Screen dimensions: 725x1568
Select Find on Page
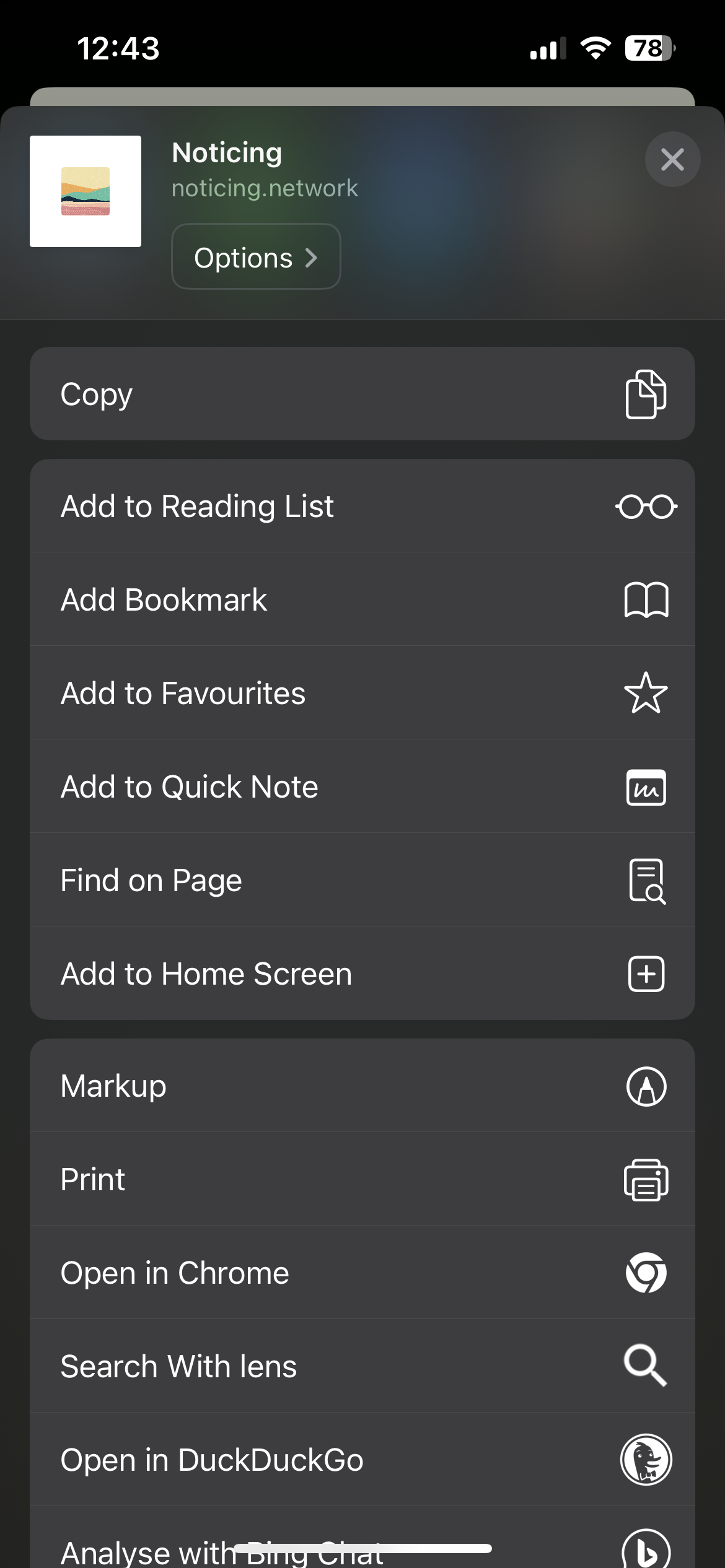362,880
